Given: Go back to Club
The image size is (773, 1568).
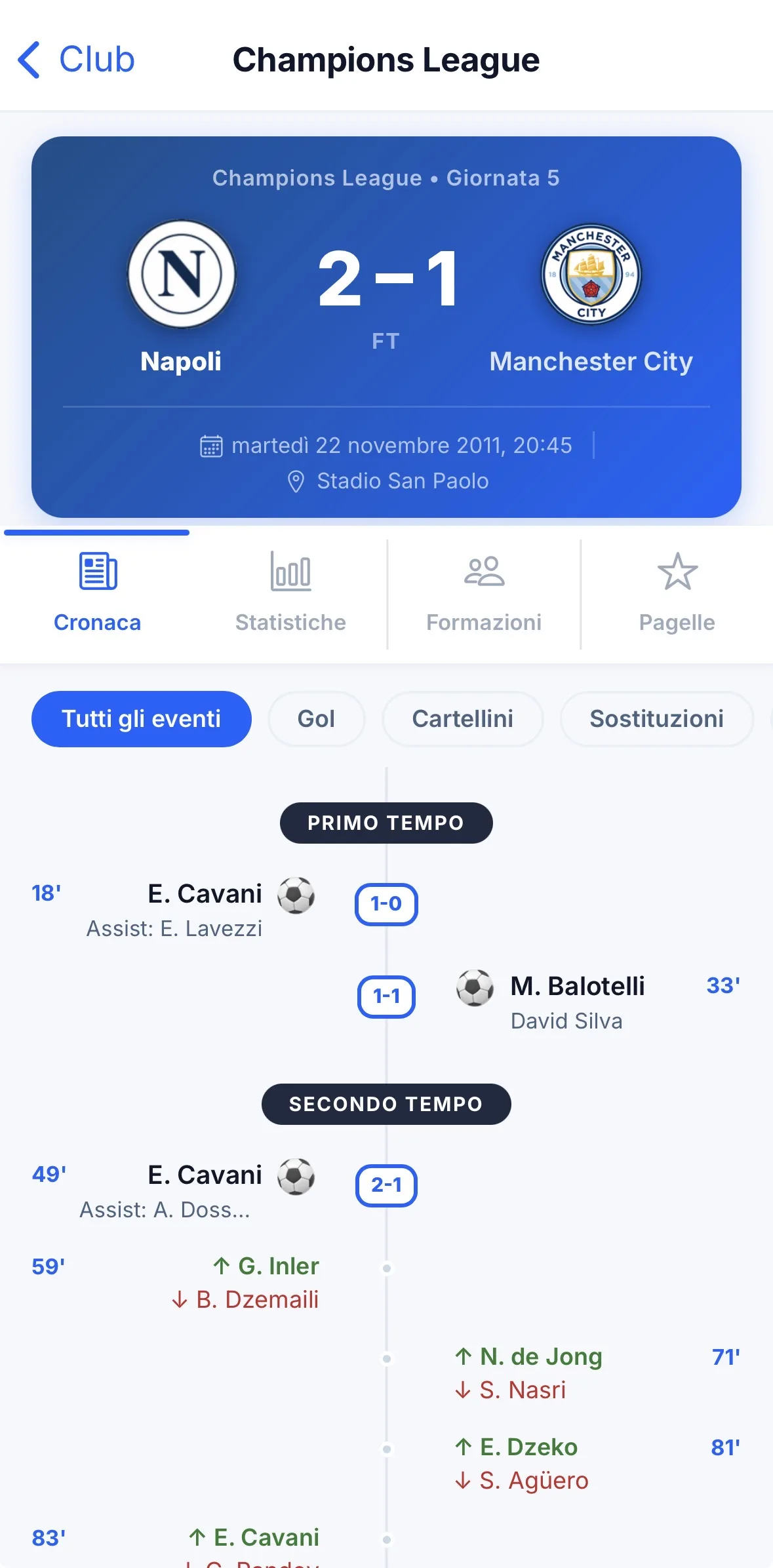Looking at the screenshot, I should (x=75, y=60).
